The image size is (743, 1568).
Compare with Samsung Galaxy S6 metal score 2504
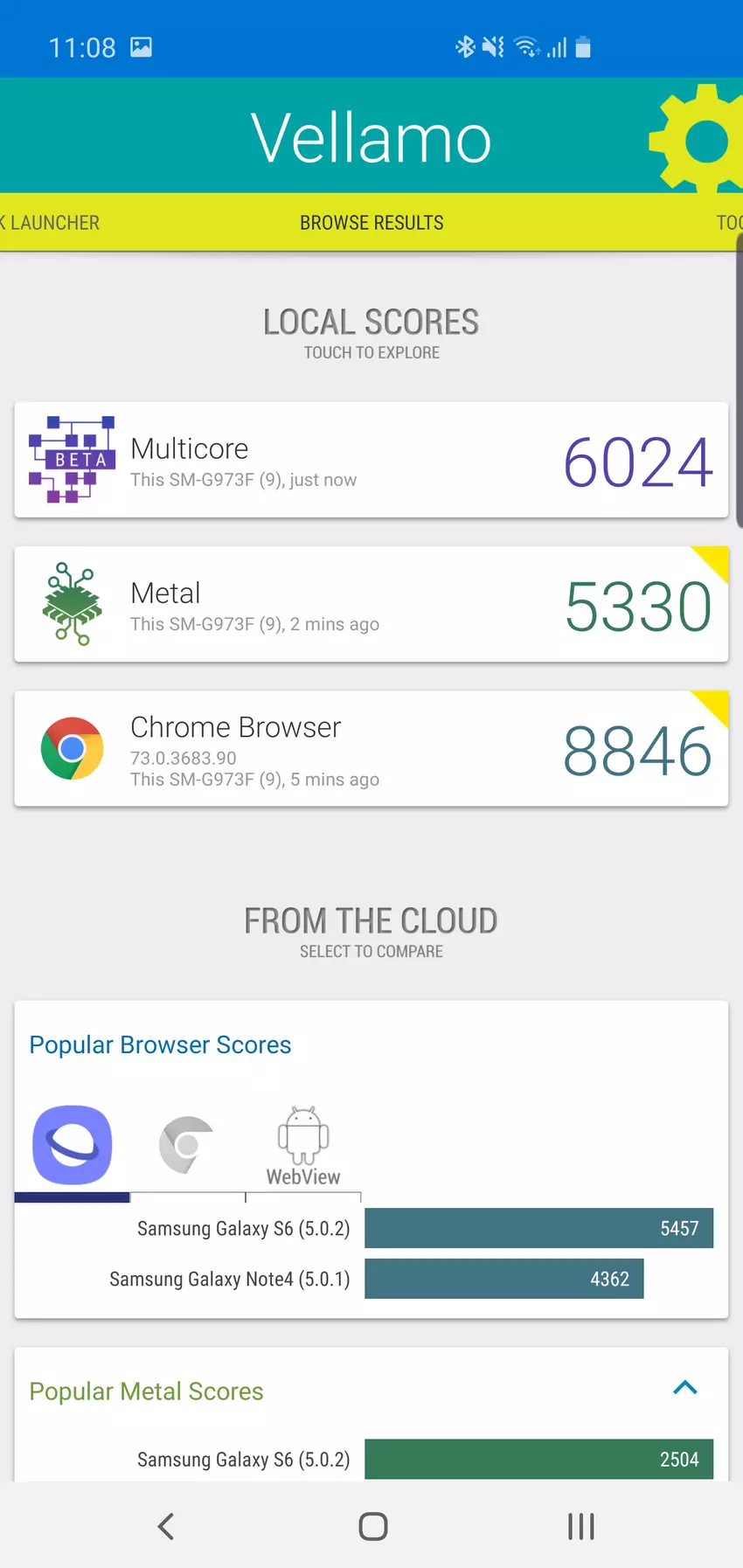[x=538, y=1459]
